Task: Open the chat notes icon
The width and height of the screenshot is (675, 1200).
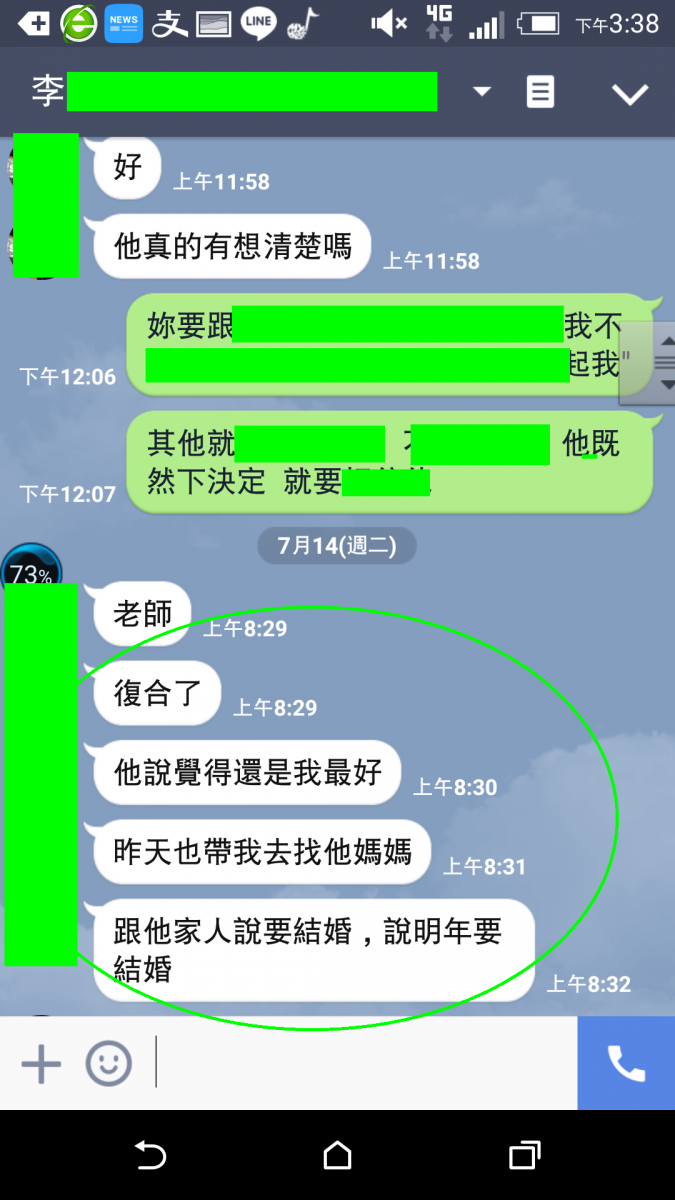Action: pyautogui.click(x=540, y=93)
